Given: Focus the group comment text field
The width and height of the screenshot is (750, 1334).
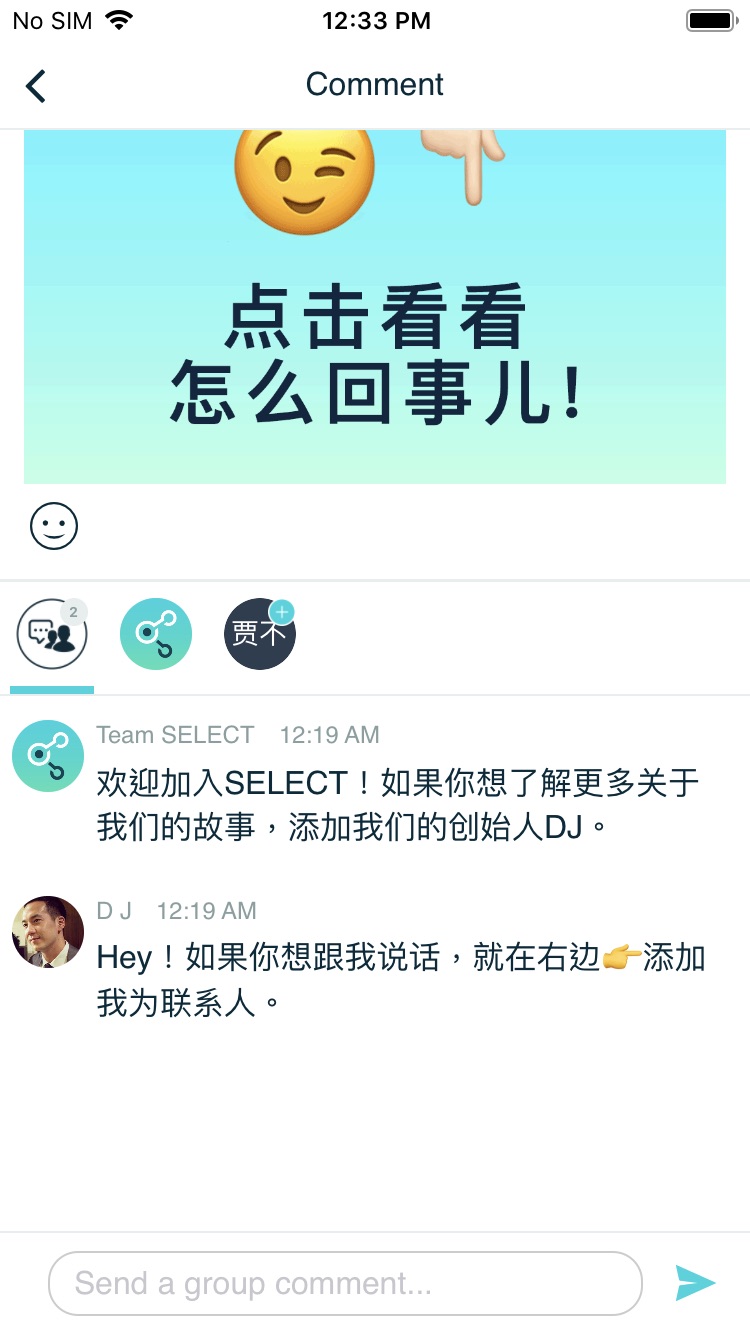Looking at the screenshot, I should [x=344, y=1283].
